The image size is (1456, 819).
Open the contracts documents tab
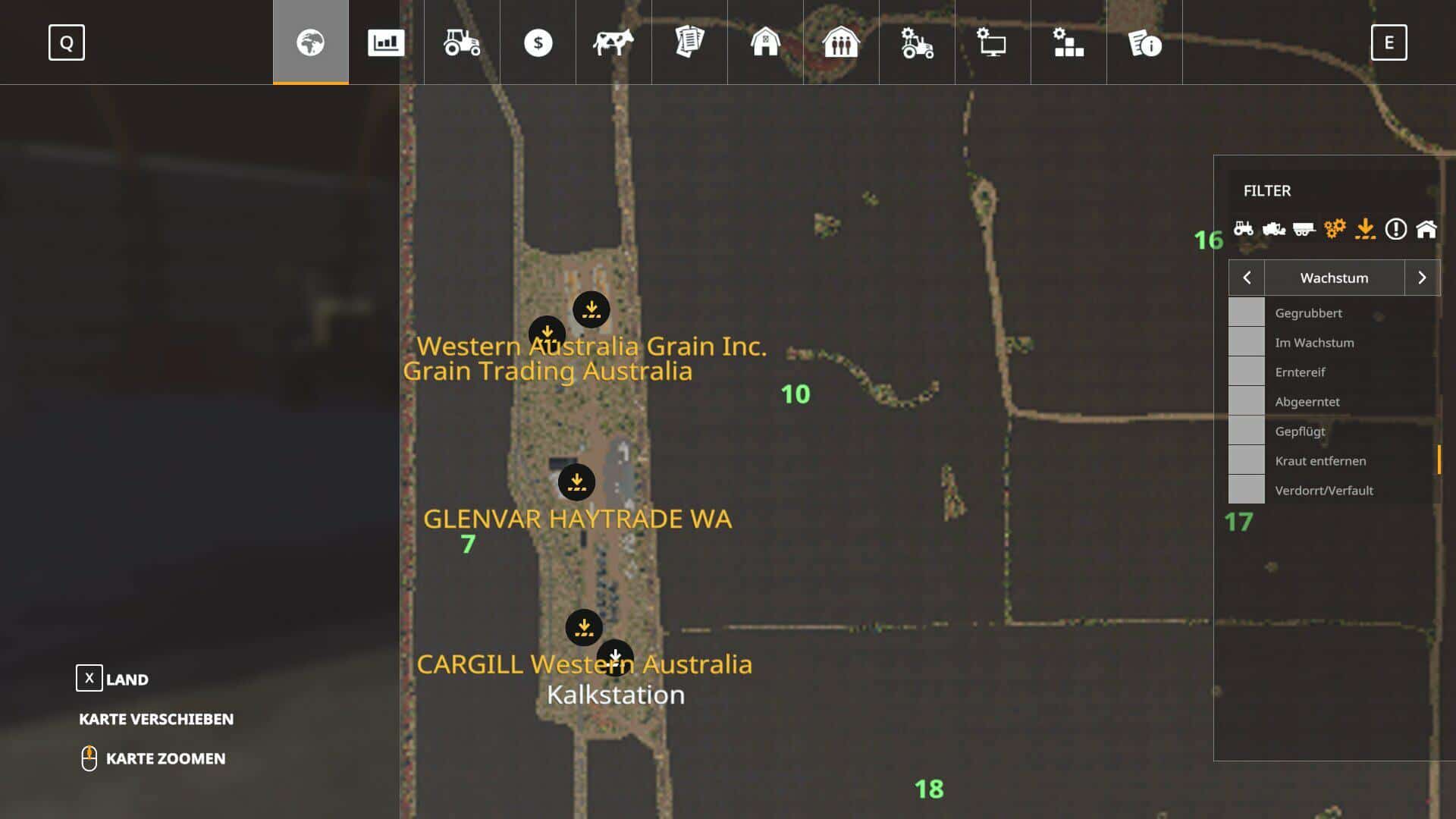coord(689,42)
